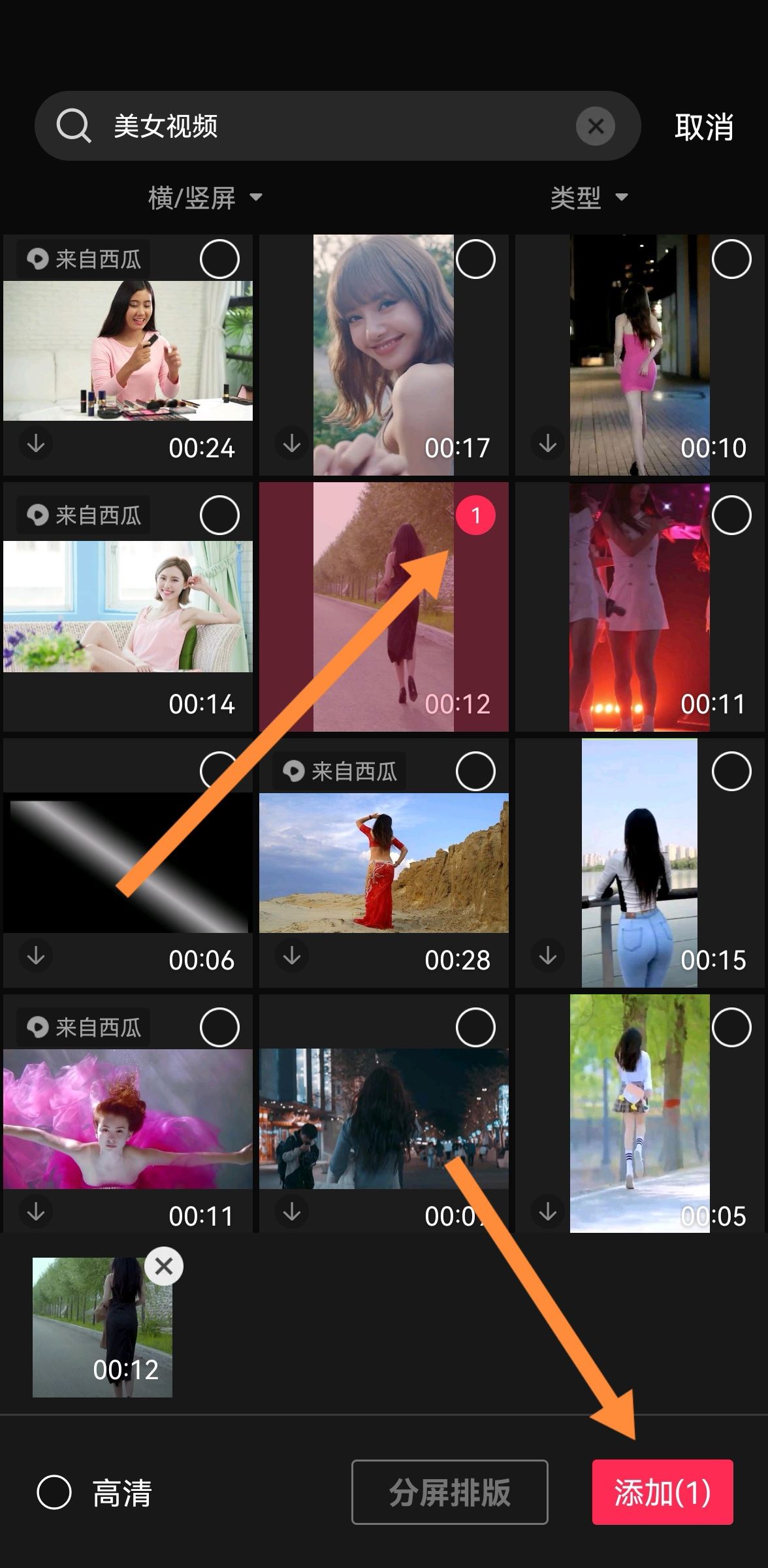The height and width of the screenshot is (1568, 768).
Task: Download the 00:24 makeup tutorial video
Action: (35, 444)
